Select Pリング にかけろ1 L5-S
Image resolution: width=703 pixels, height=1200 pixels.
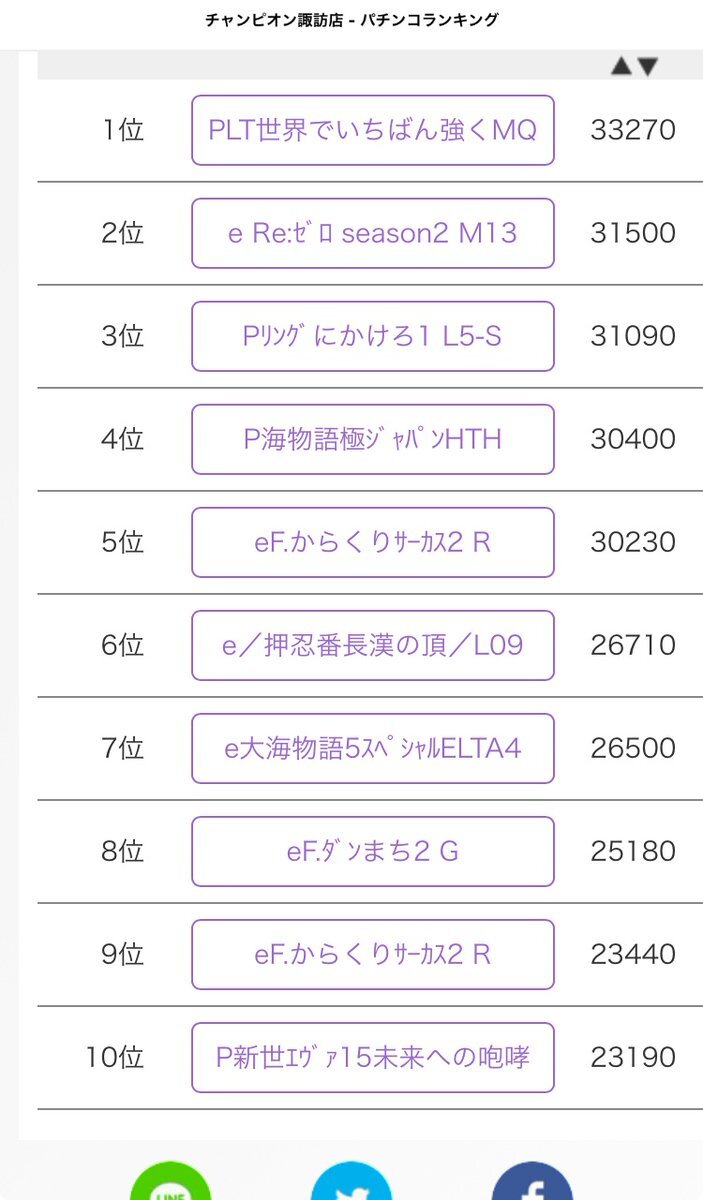(x=373, y=336)
